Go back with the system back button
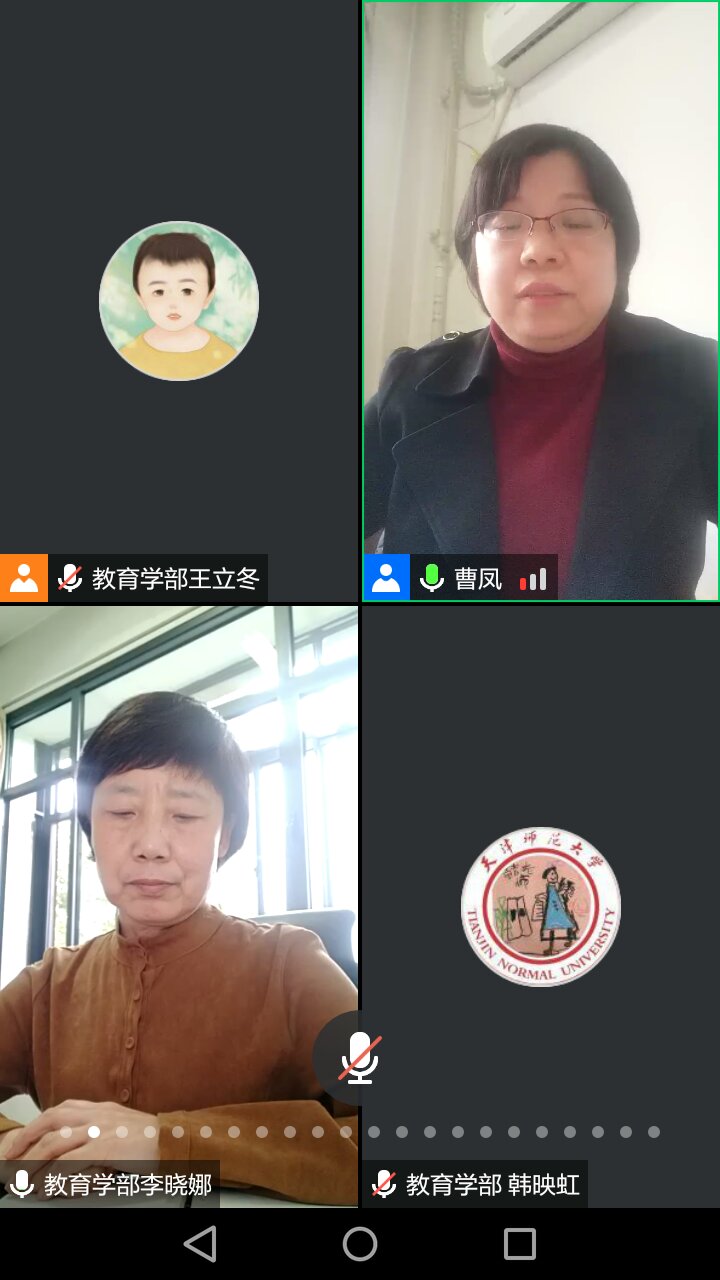 (x=200, y=1244)
